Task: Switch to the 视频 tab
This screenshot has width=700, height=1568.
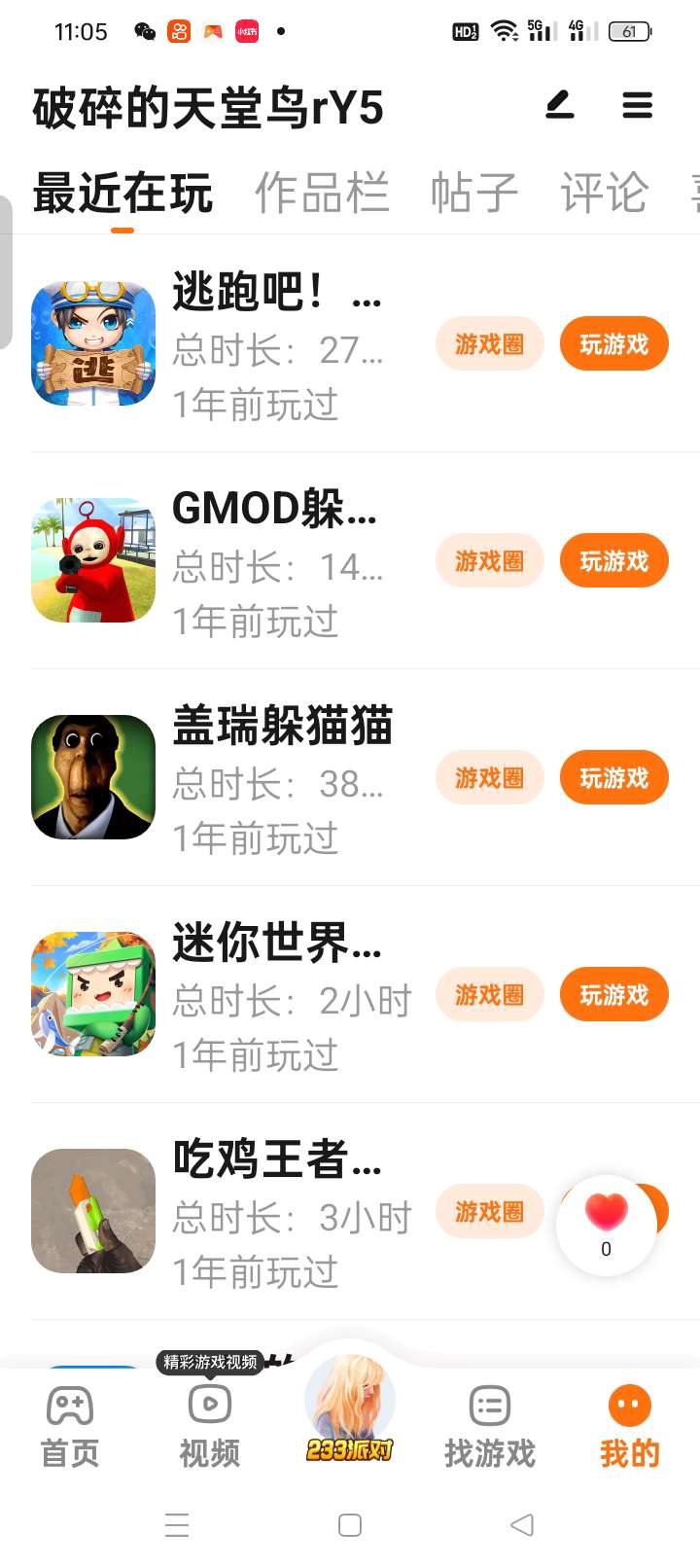Action: click(209, 1426)
